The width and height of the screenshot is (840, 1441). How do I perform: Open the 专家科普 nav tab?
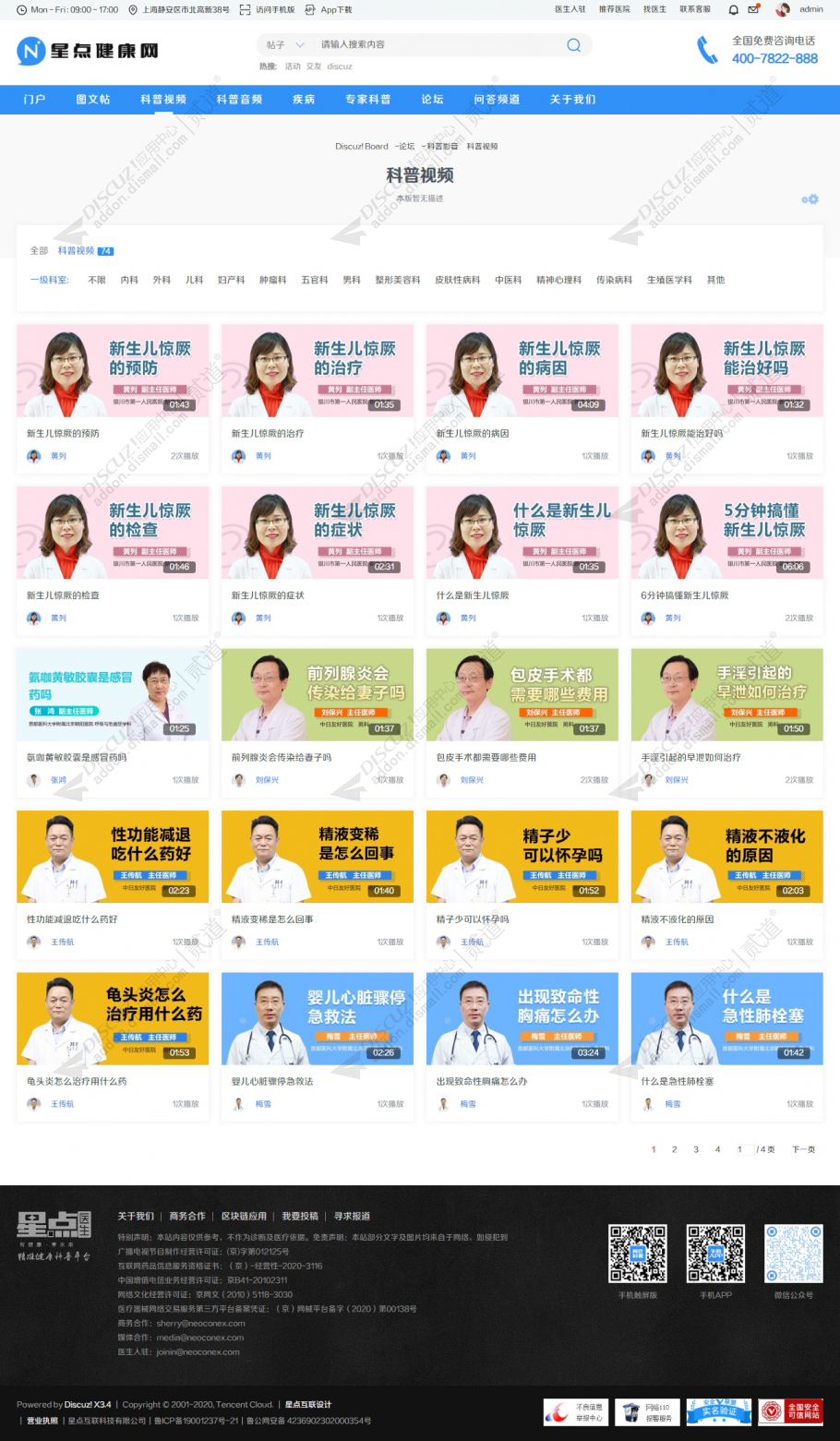click(367, 99)
